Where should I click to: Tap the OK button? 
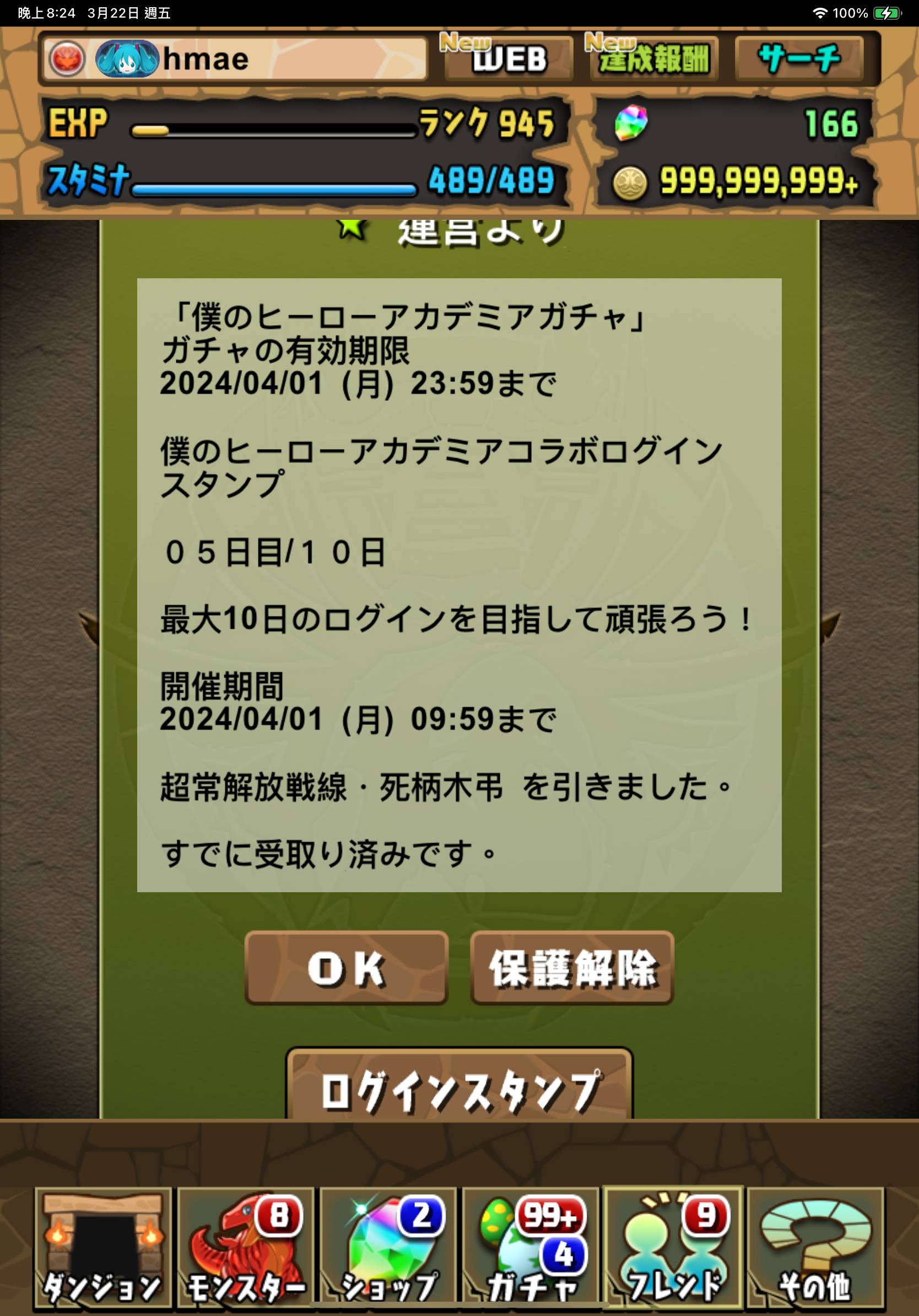pos(346,968)
